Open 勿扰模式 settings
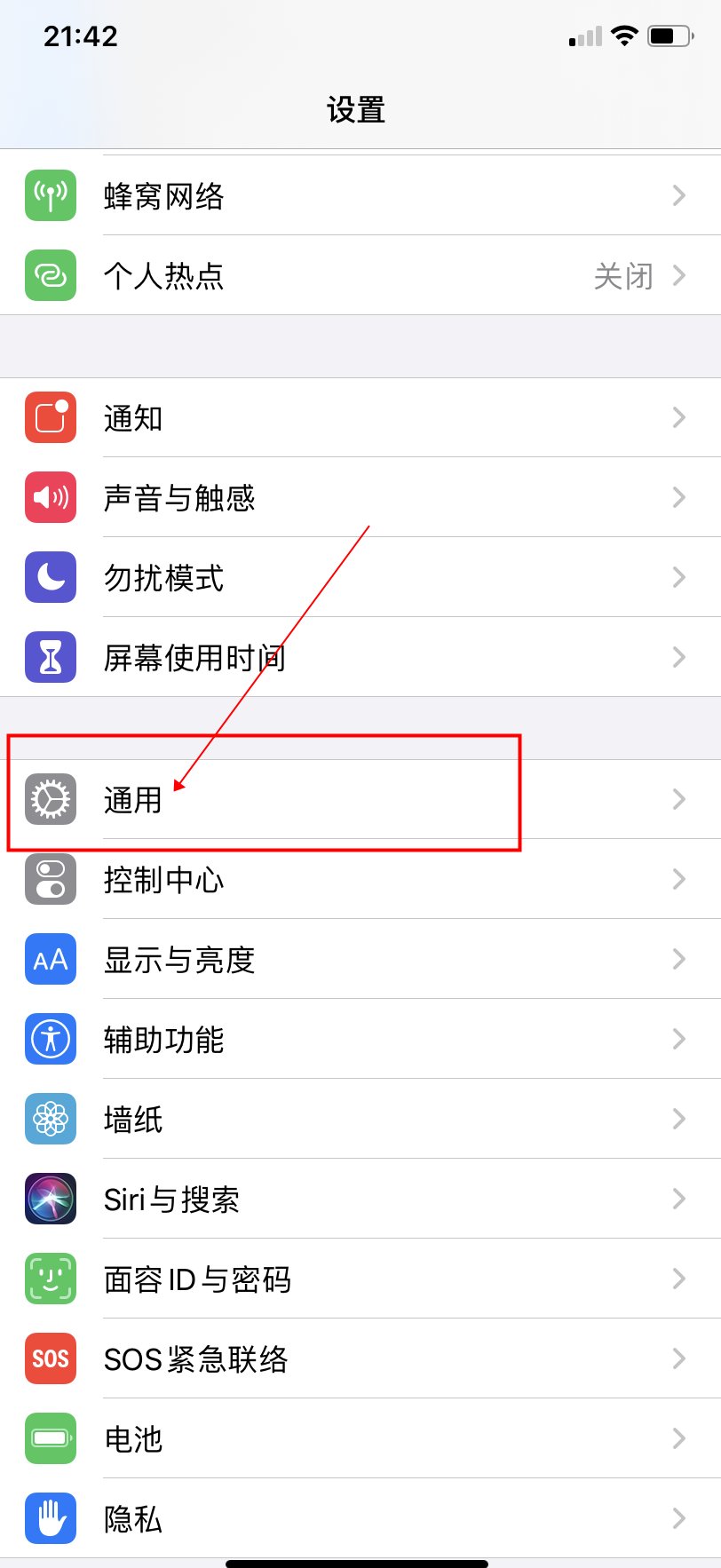The width and height of the screenshot is (721, 1568). pyautogui.click(x=360, y=577)
